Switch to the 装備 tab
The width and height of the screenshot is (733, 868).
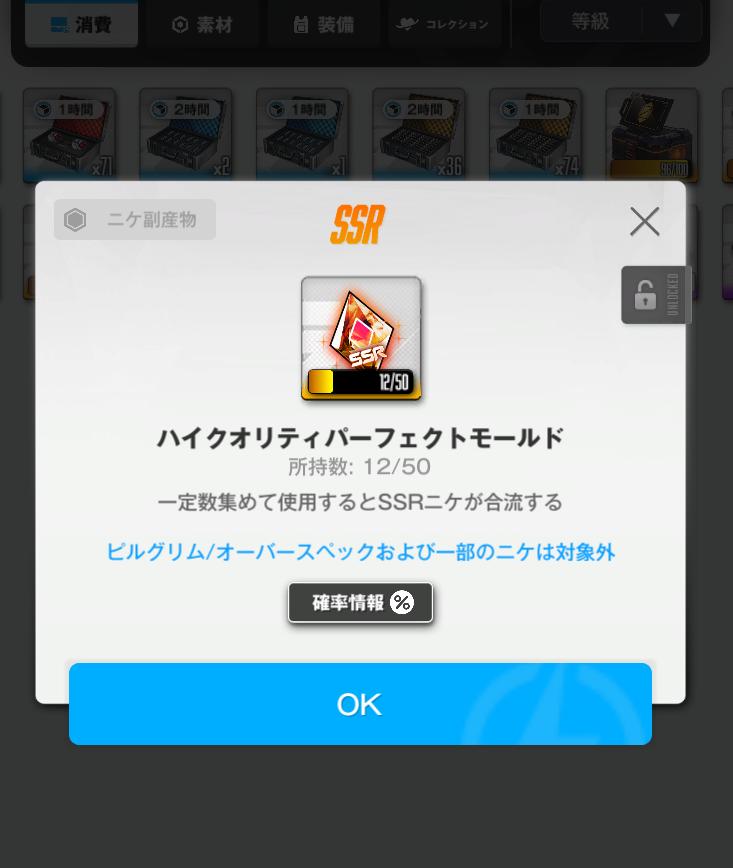pyautogui.click(x=324, y=24)
